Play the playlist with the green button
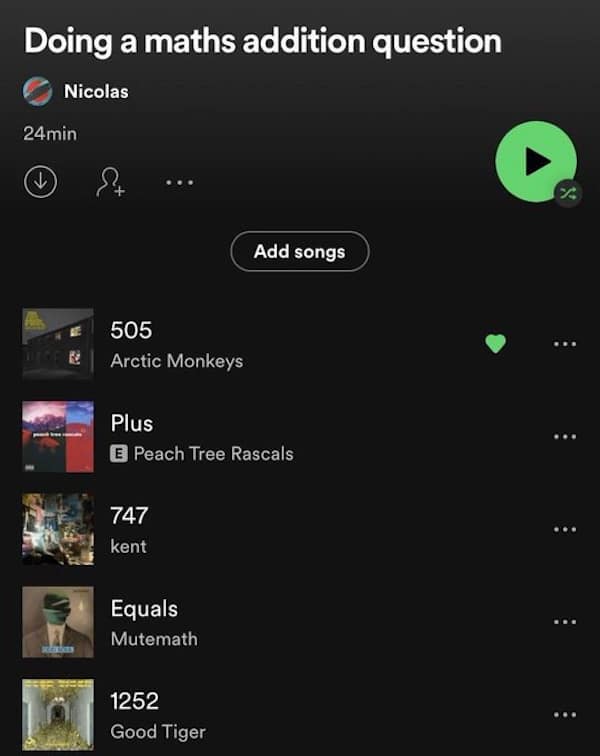Image resolution: width=600 pixels, height=756 pixels. pos(535,161)
